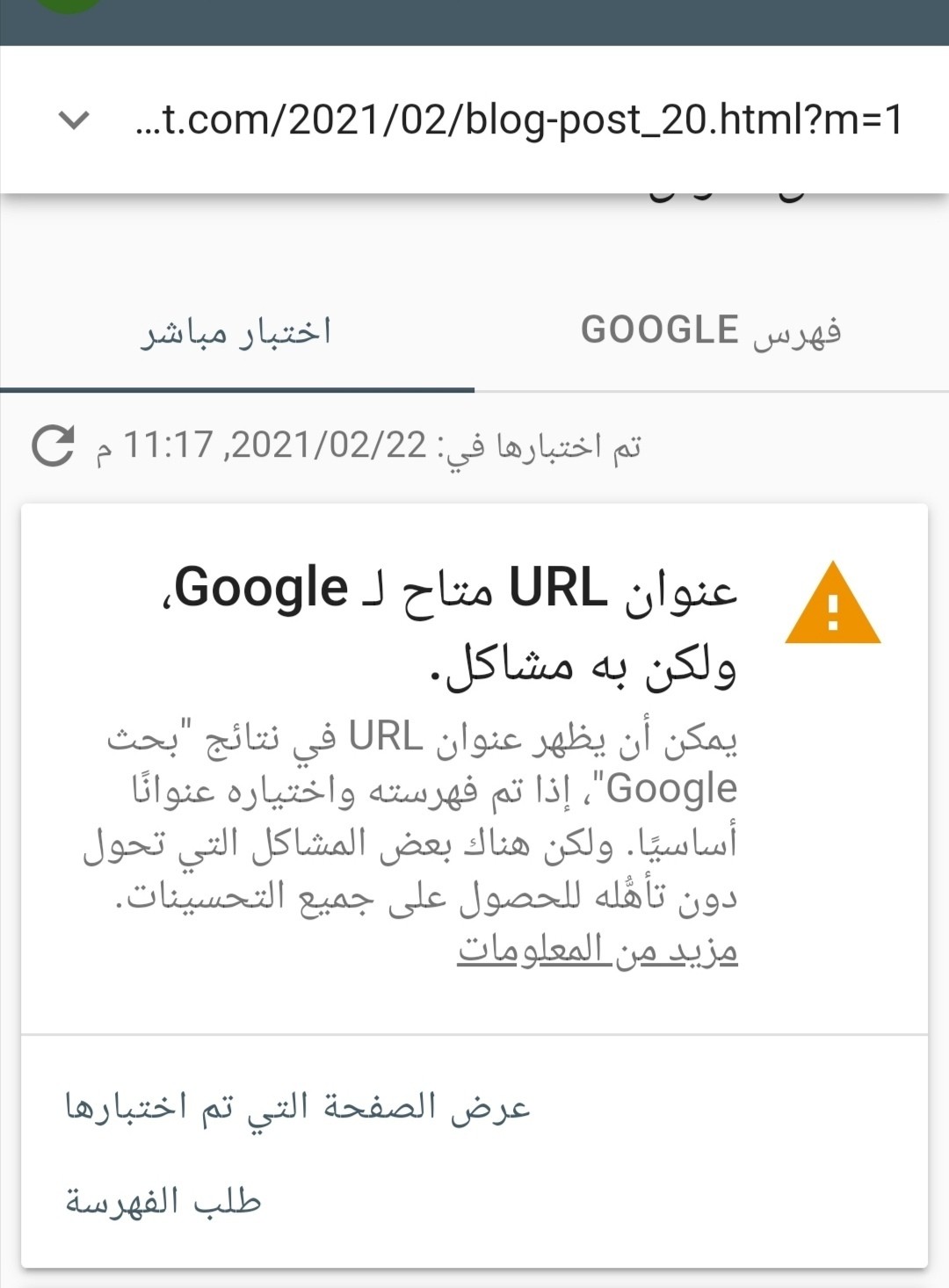This screenshot has width=949, height=1288.
Task: Request indexing via طلب الفهرسة
Action: 163,1201
